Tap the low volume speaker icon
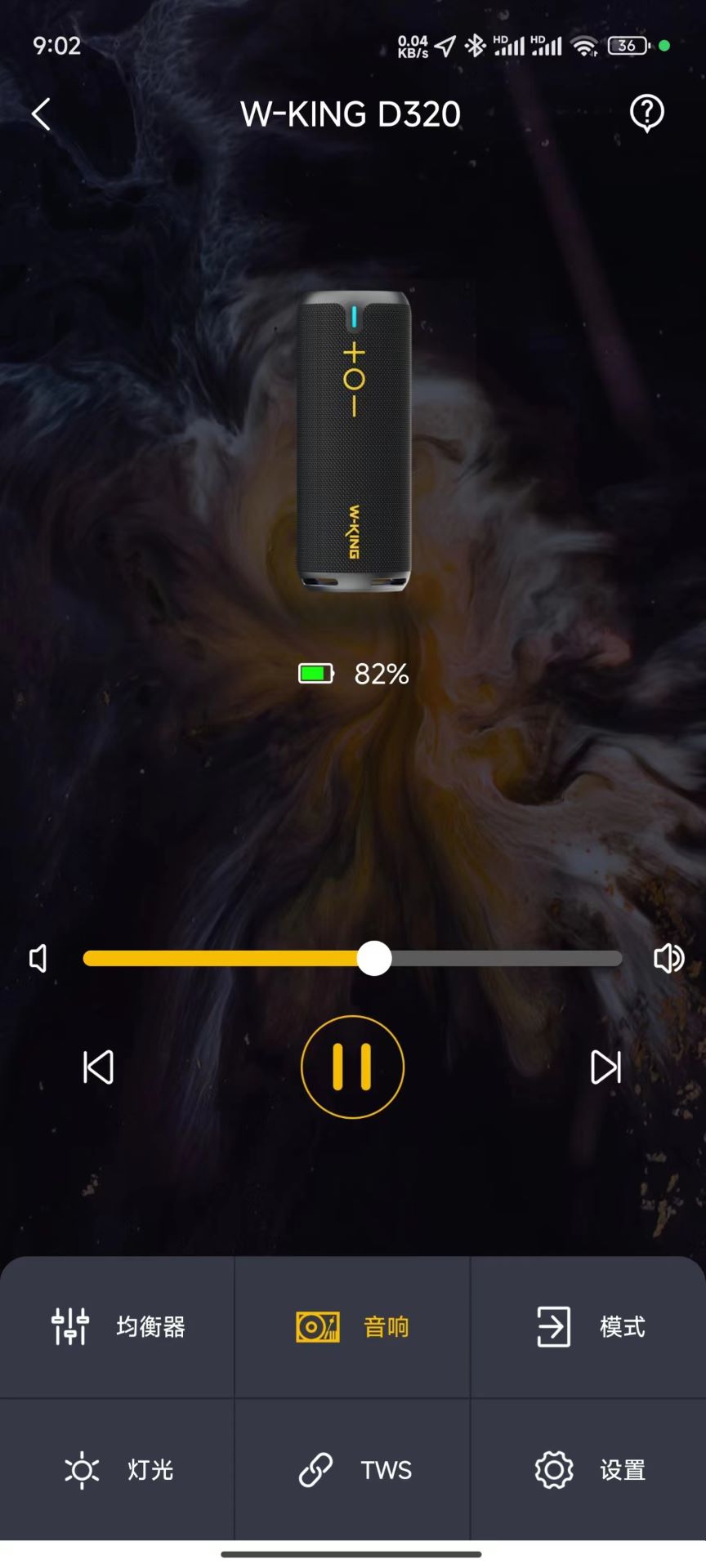Viewport: 706px width, 1568px height. [x=38, y=959]
